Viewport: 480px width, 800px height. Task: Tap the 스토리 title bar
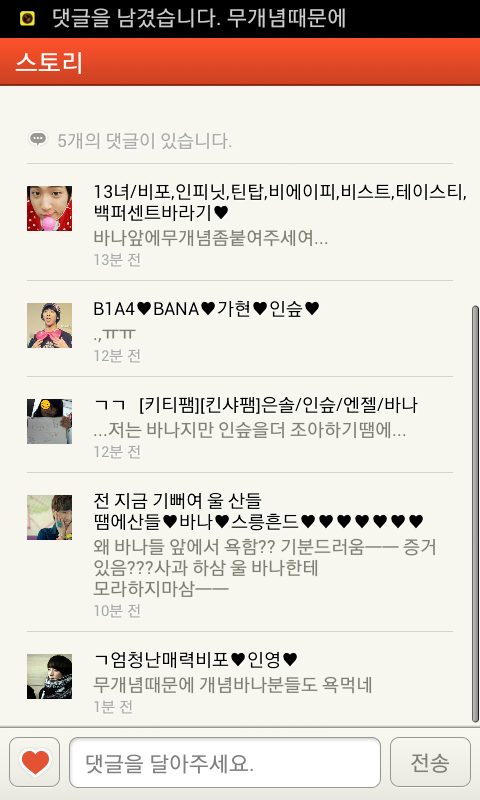pyautogui.click(x=240, y=62)
